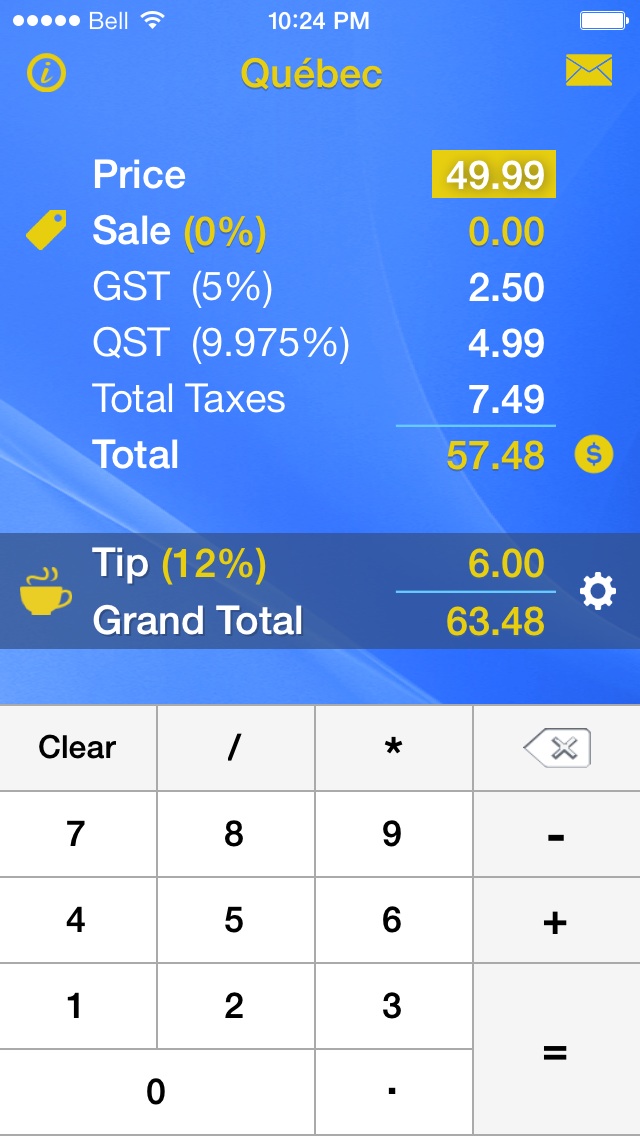This screenshot has height=1136, width=640.
Task: Tap the Sale price tag icon
Action: (x=46, y=230)
